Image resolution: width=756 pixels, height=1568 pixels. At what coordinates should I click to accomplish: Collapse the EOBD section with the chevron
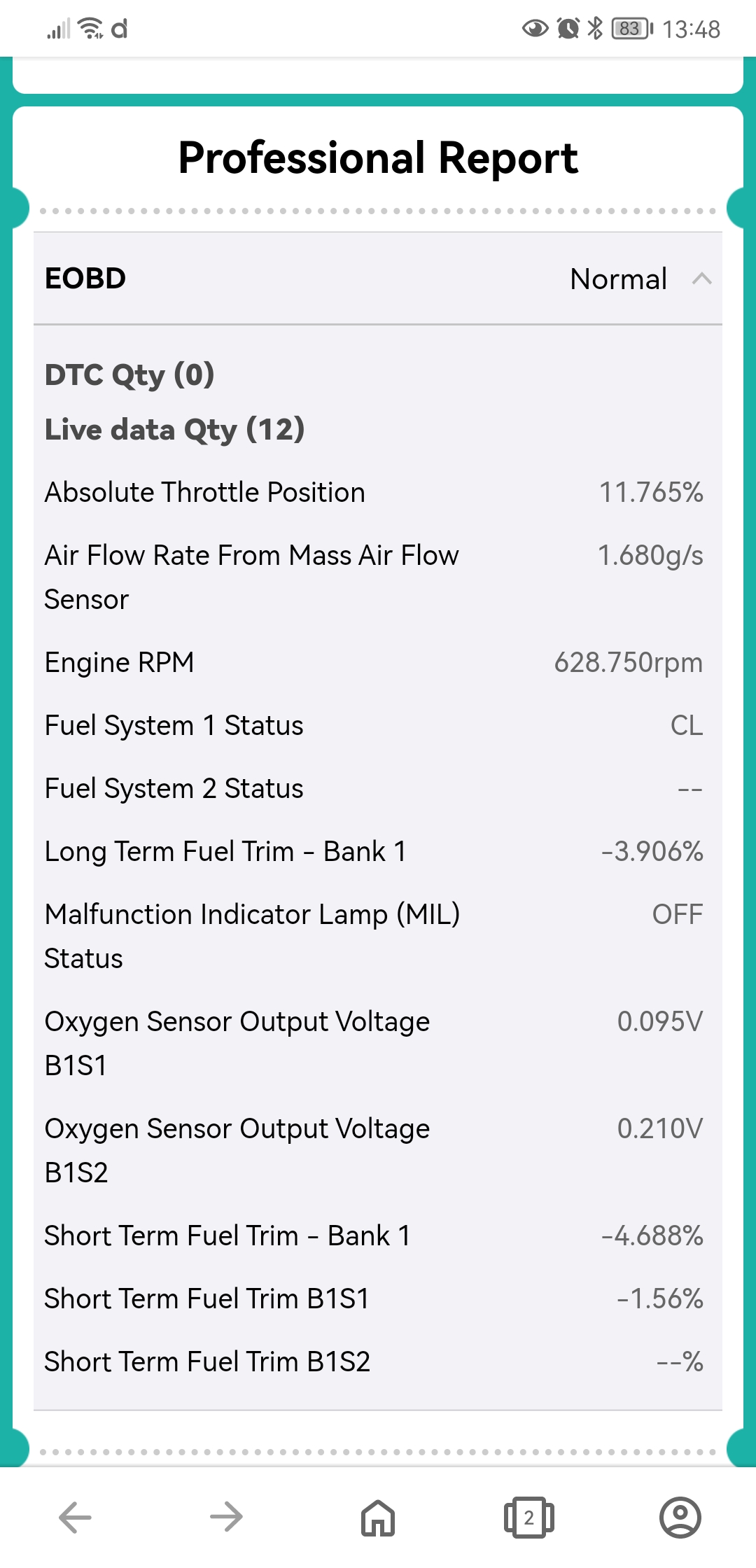703,279
